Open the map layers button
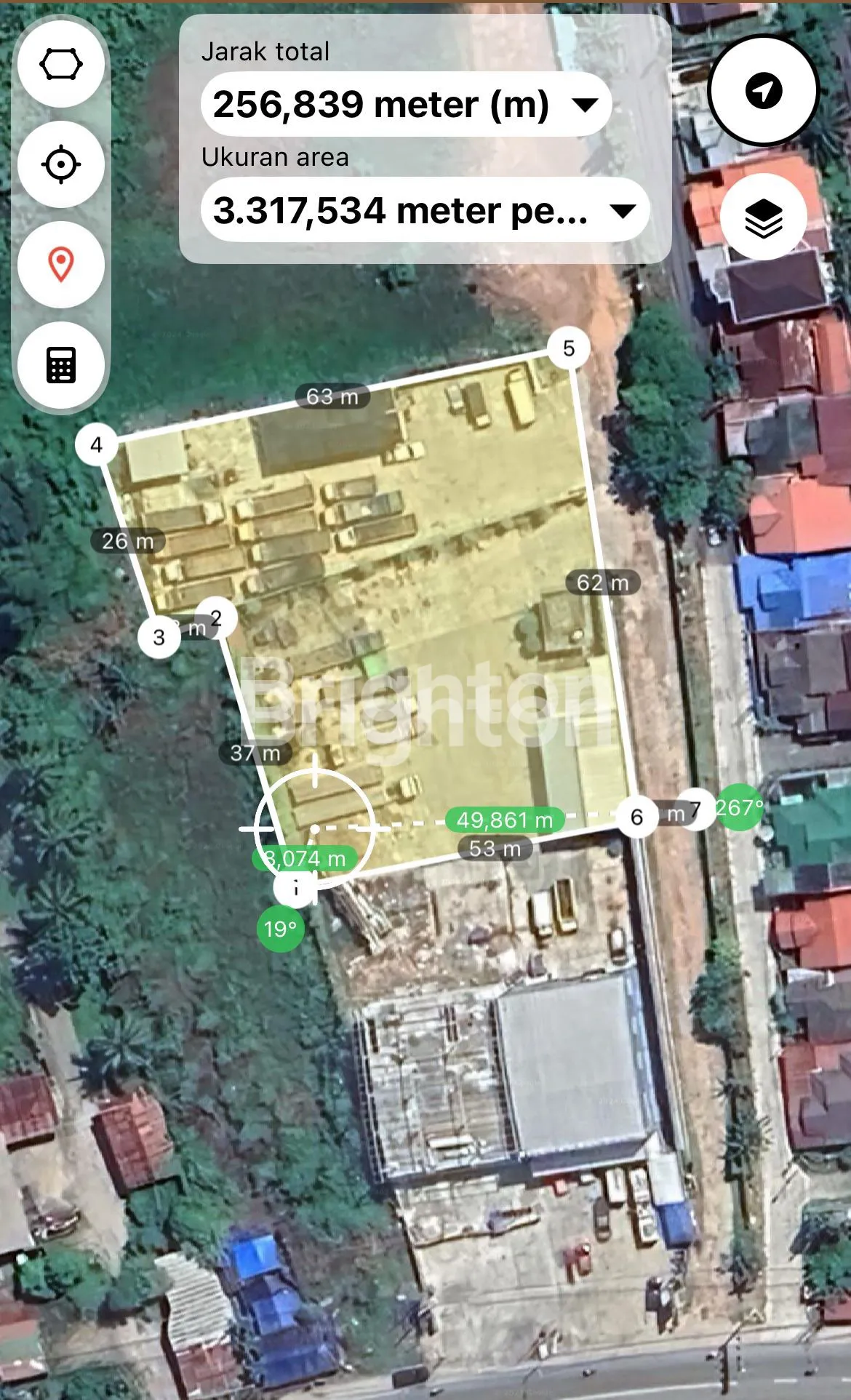Screen dimensions: 851x1400 [x=763, y=217]
